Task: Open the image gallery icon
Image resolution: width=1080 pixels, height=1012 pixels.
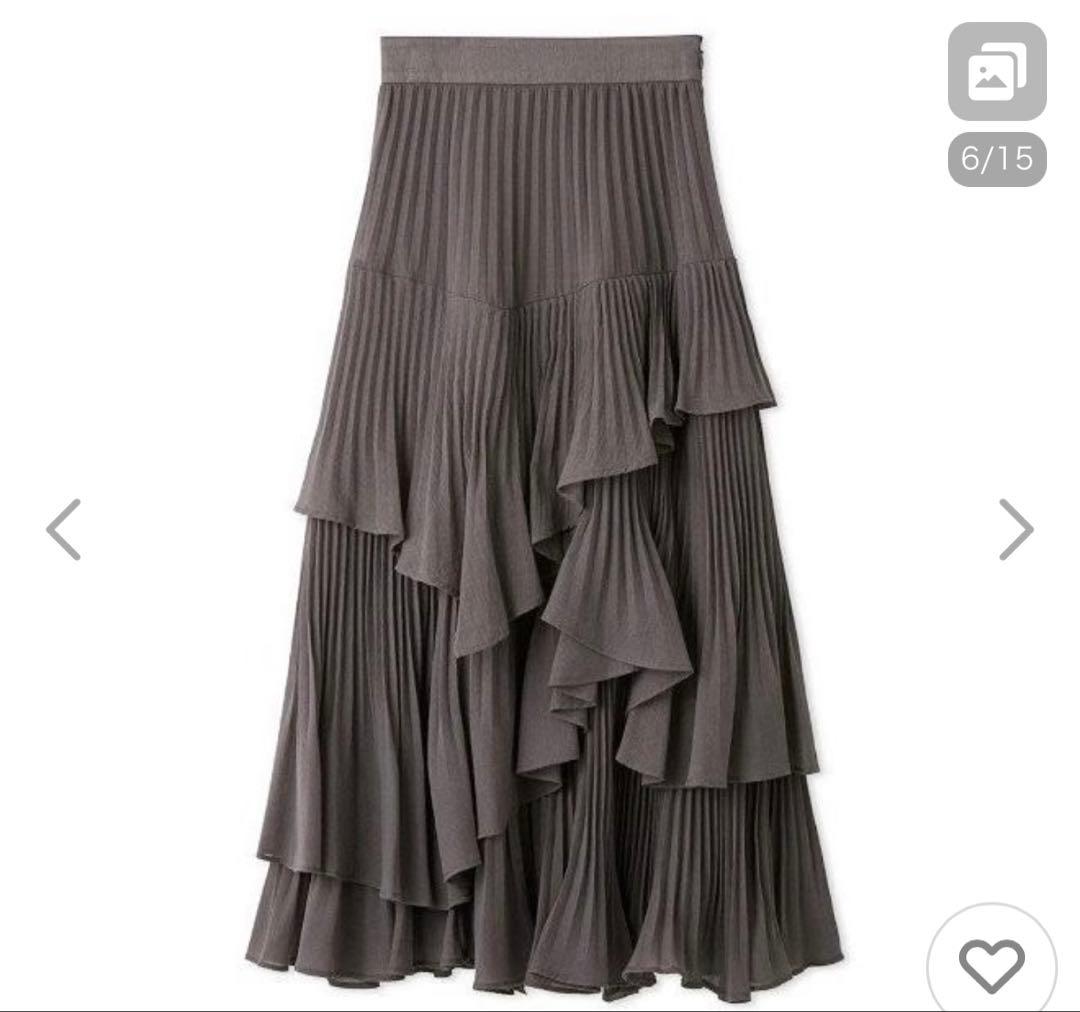Action: (996, 72)
